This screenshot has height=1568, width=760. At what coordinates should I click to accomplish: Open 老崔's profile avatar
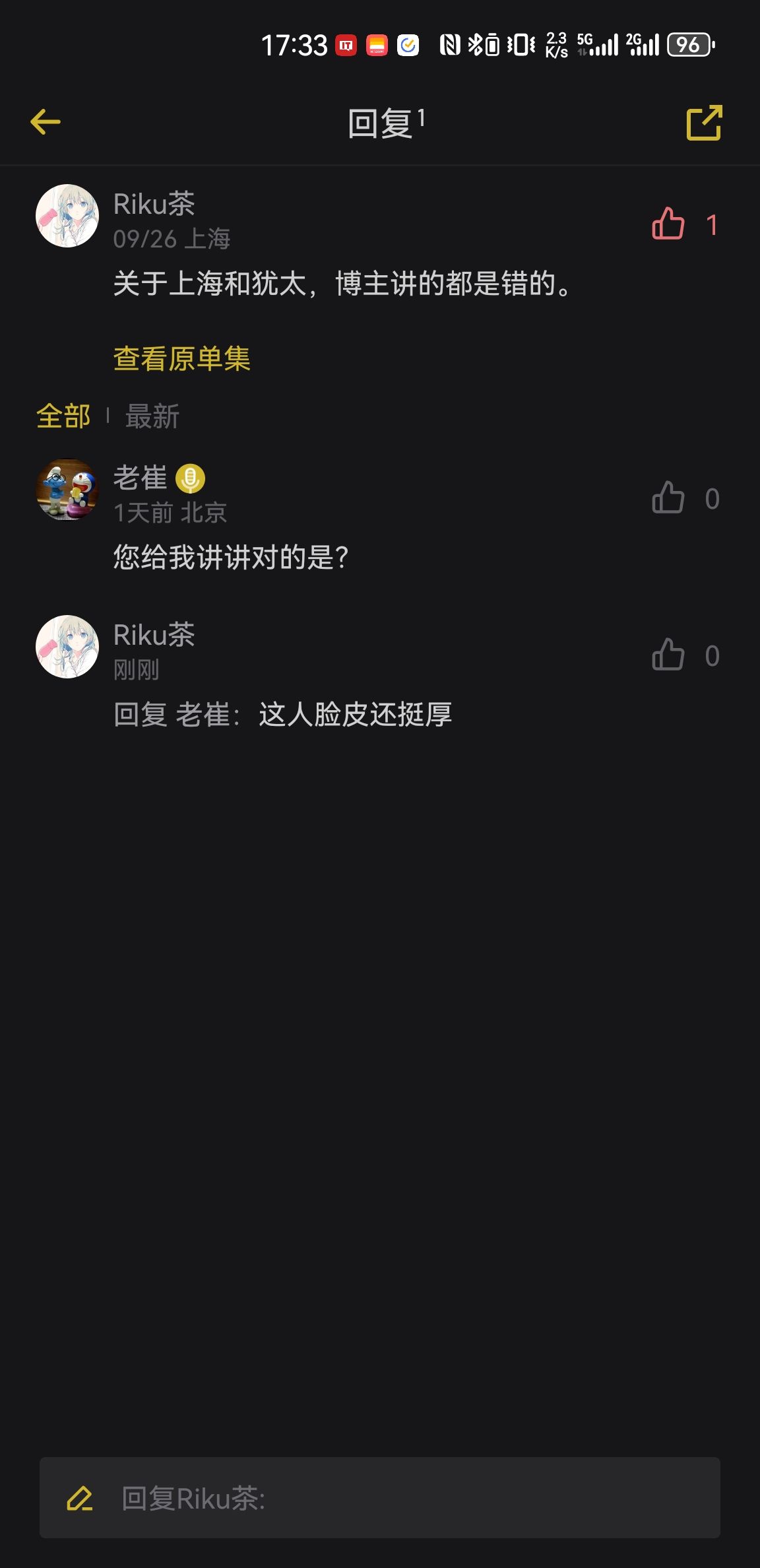click(x=67, y=490)
